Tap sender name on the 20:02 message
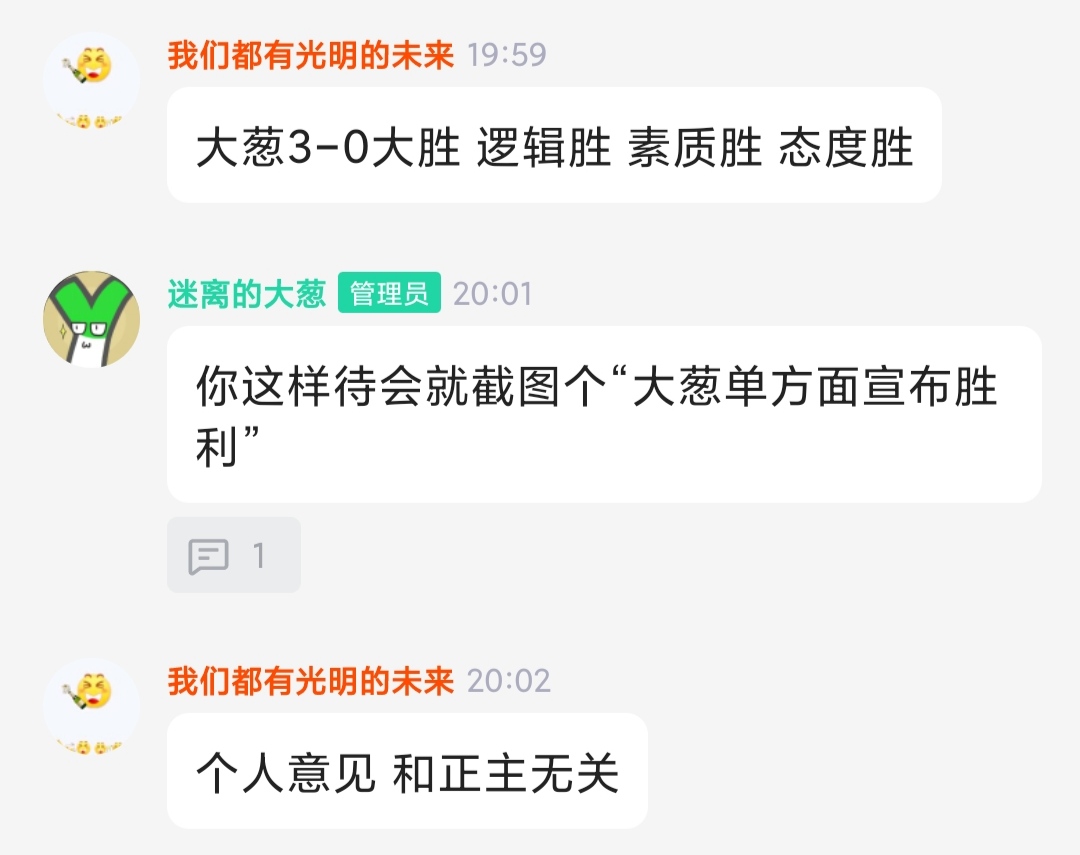The height and width of the screenshot is (855, 1080). tap(310, 681)
